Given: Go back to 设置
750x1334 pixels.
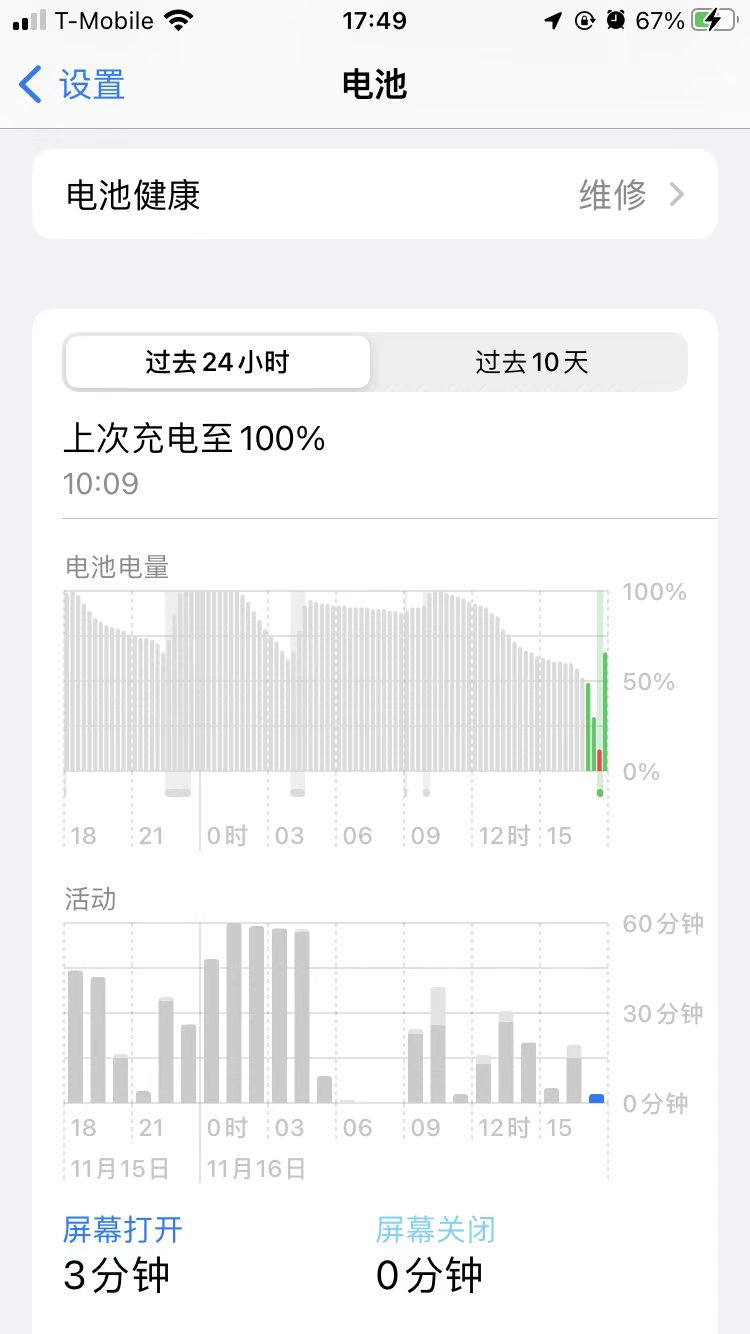Looking at the screenshot, I should (x=72, y=85).
